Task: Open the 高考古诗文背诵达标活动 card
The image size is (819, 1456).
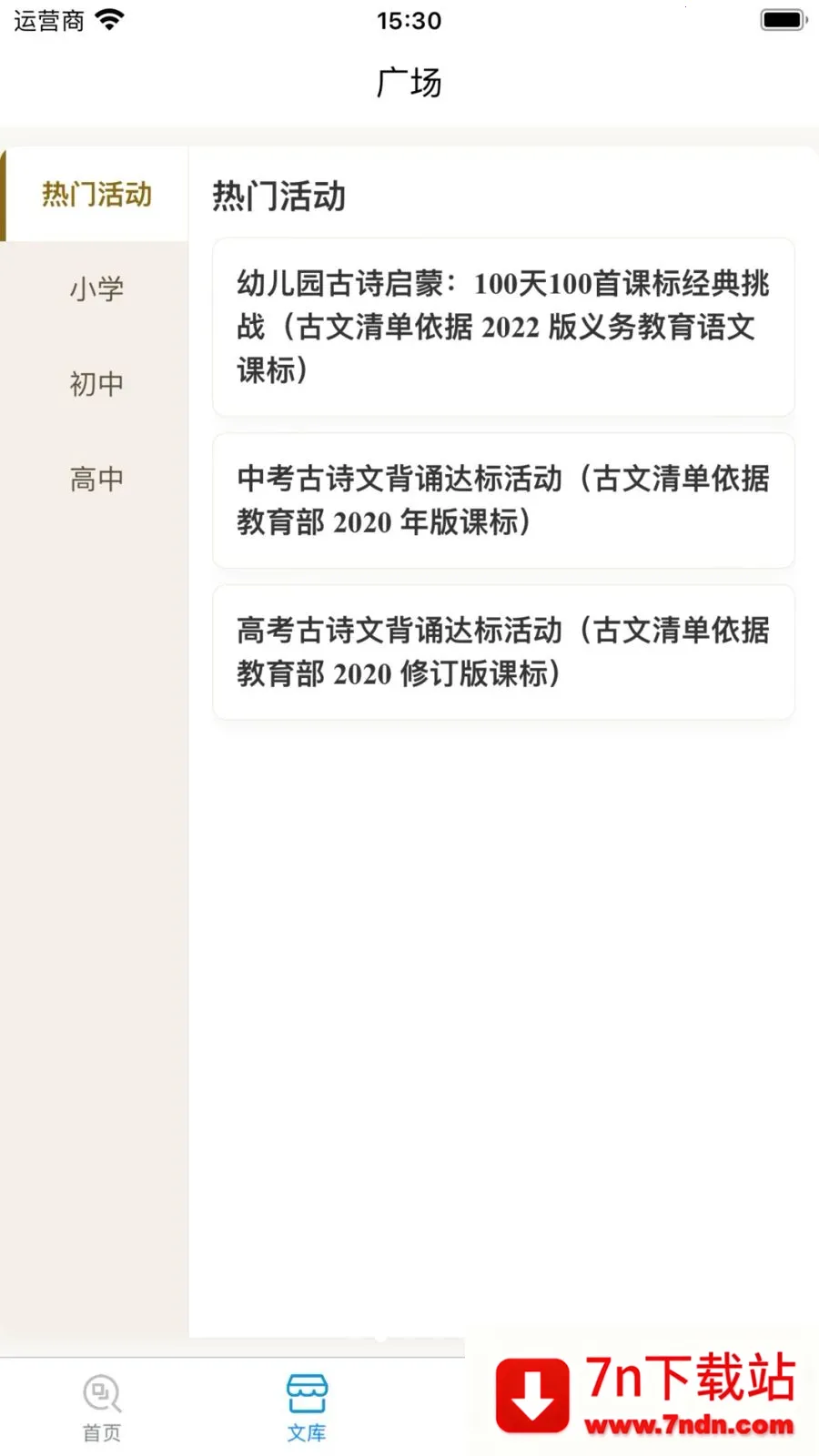Action: pos(503,652)
